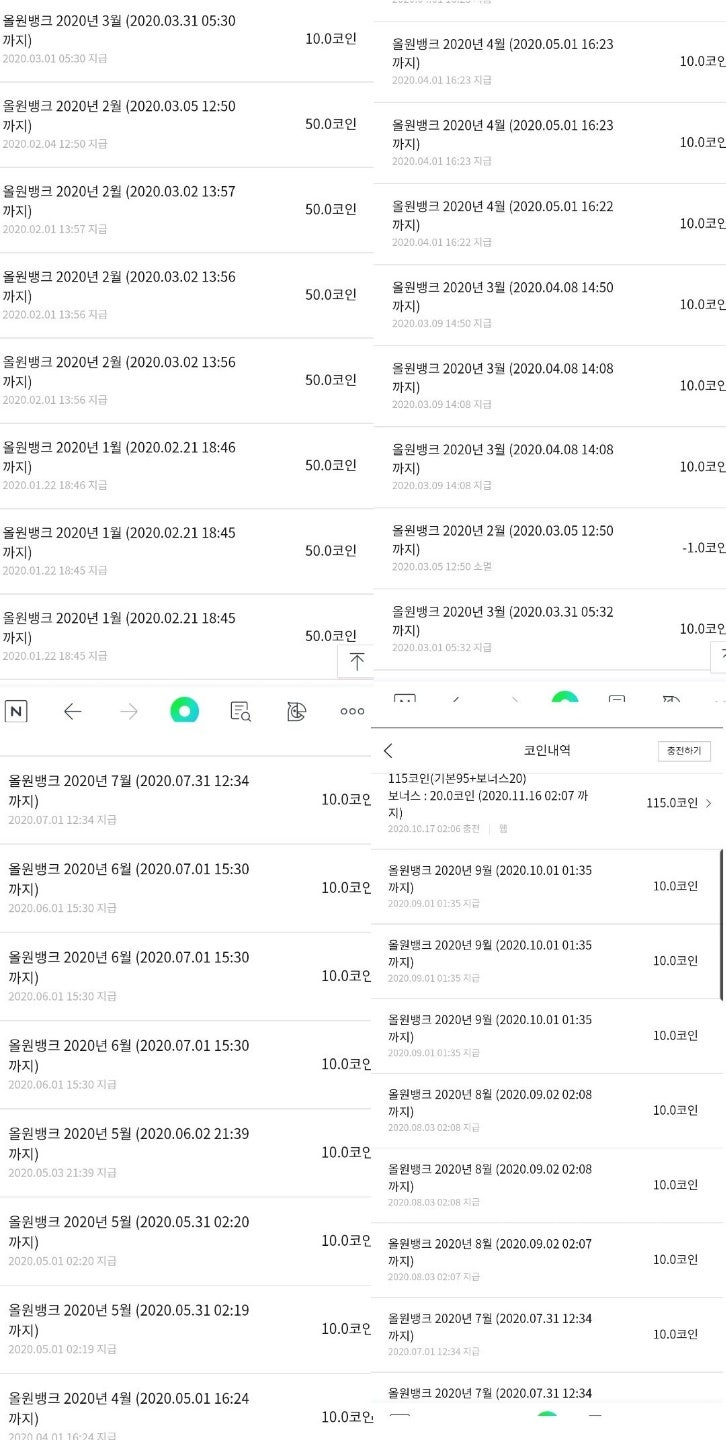Tap the 코인내역 title in the header
The width and height of the screenshot is (726, 1440).
[x=544, y=750]
